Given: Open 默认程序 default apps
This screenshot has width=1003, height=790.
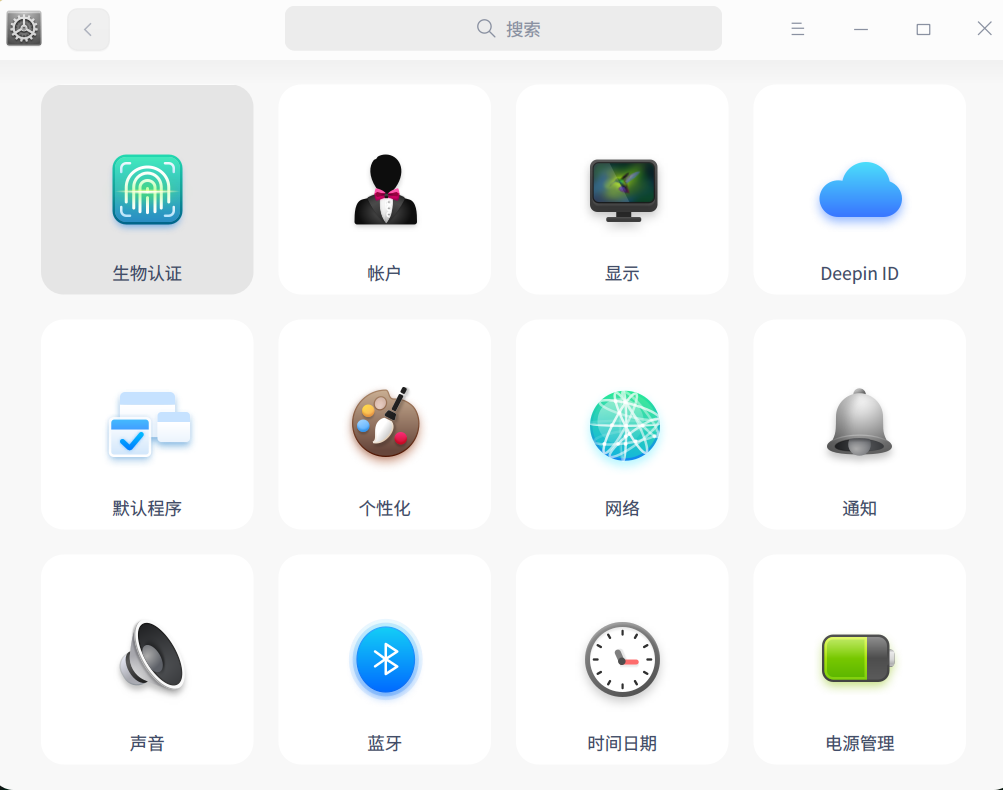Looking at the screenshot, I should click(147, 425).
